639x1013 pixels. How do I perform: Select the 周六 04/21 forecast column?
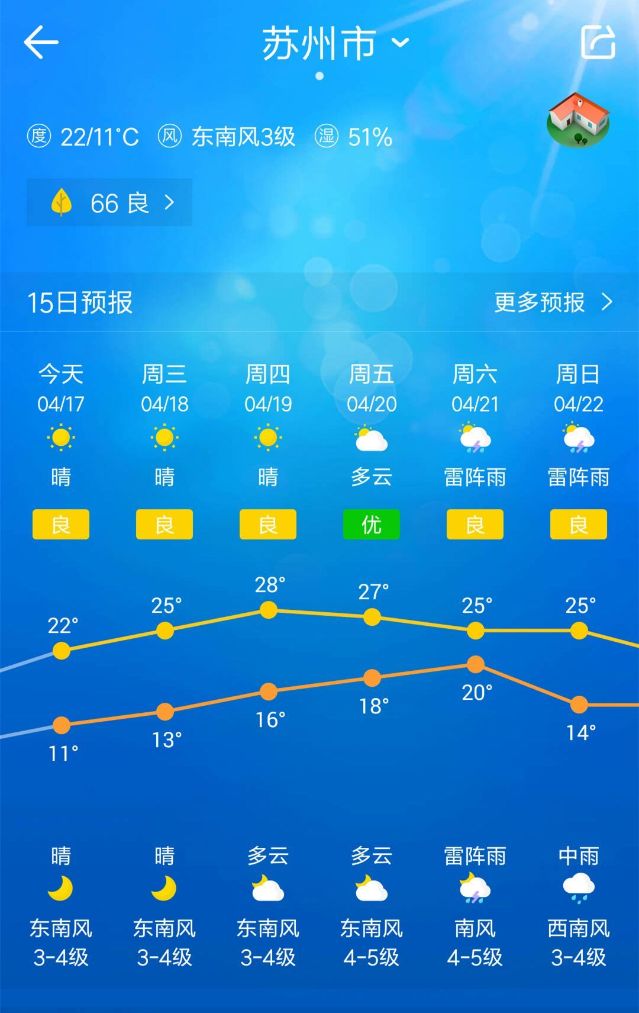475,390
